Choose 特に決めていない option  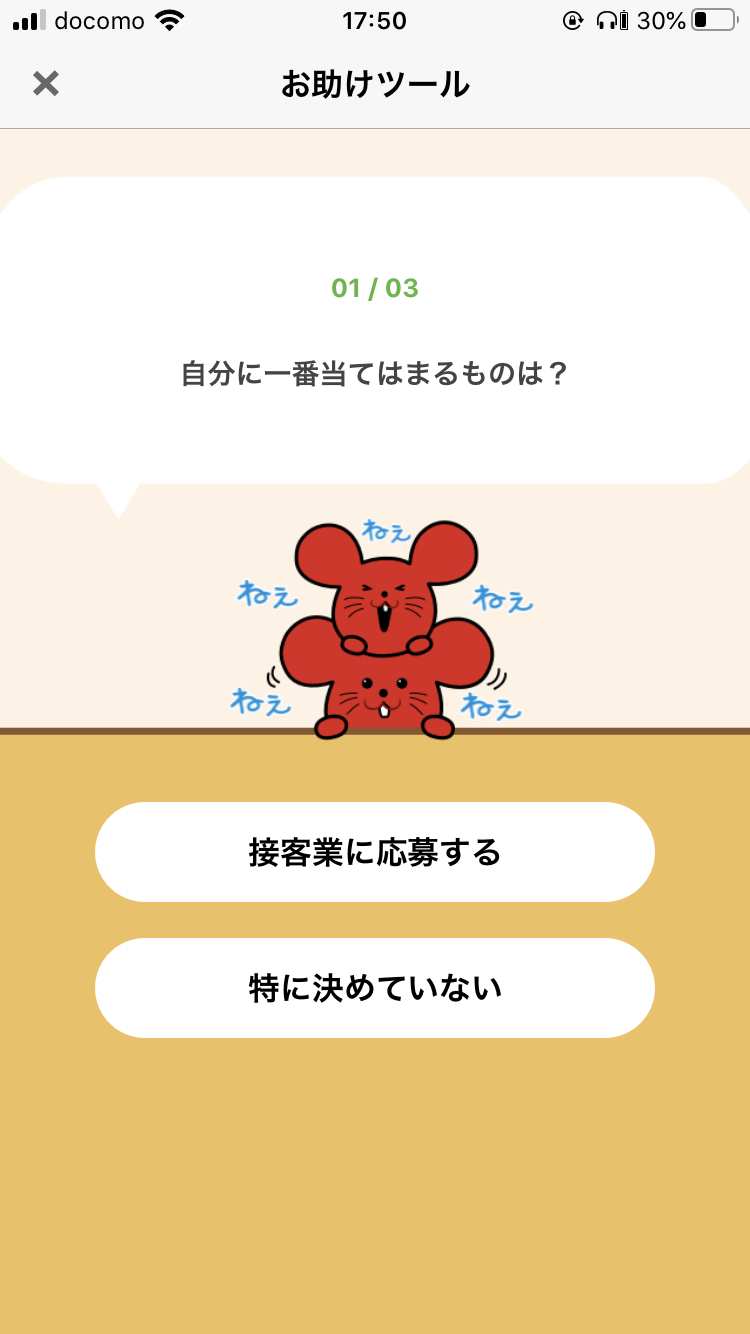[375, 988]
